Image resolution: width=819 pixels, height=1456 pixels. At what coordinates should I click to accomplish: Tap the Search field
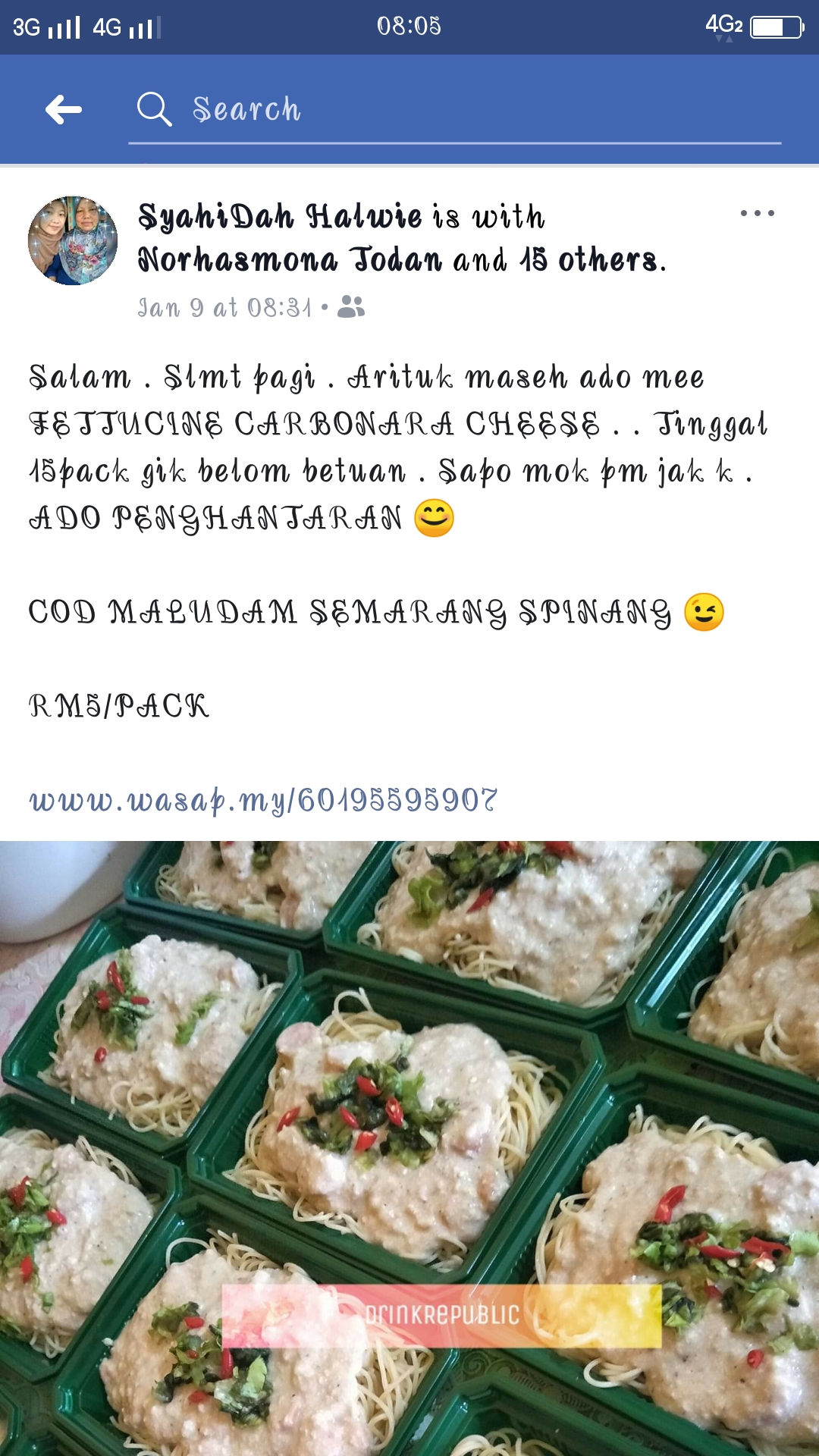(455, 110)
